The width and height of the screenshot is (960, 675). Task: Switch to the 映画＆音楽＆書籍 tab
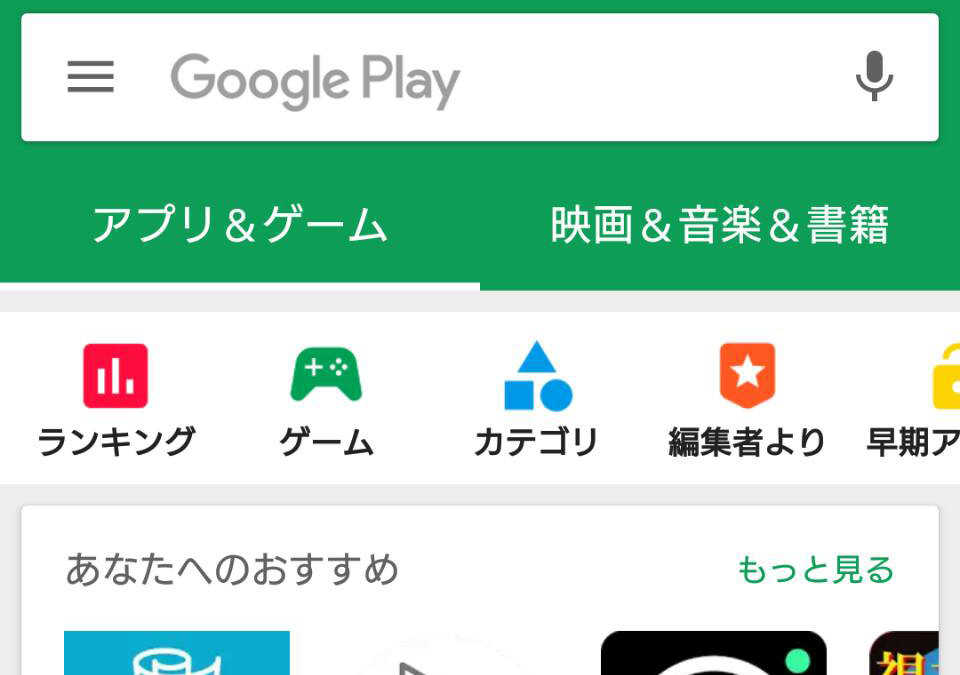[x=719, y=225]
